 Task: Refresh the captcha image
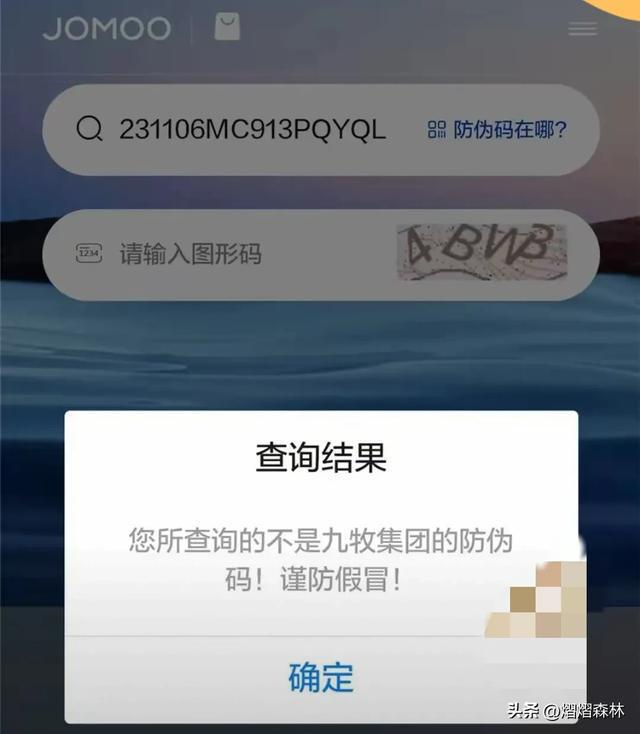pyautogui.click(x=481, y=252)
